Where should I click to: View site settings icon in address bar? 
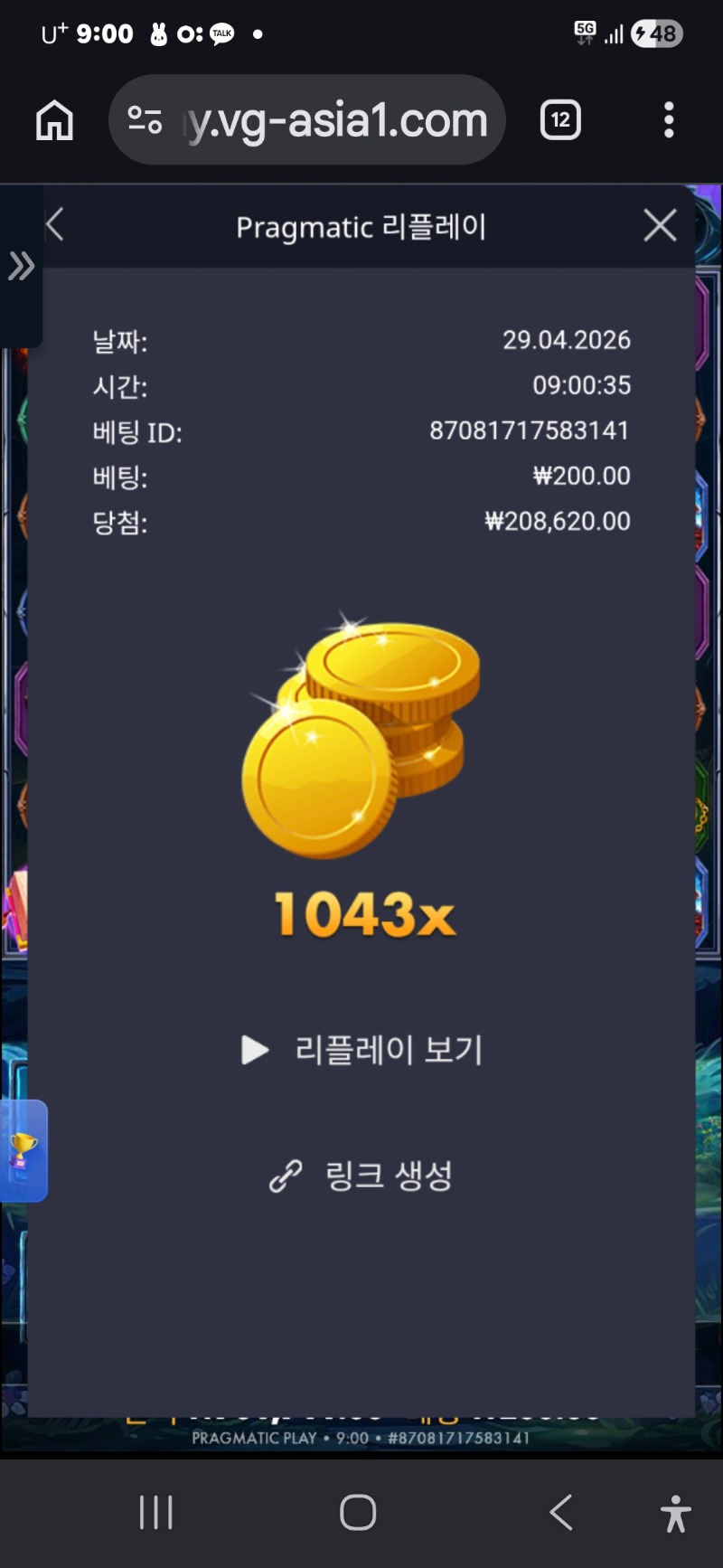145,119
